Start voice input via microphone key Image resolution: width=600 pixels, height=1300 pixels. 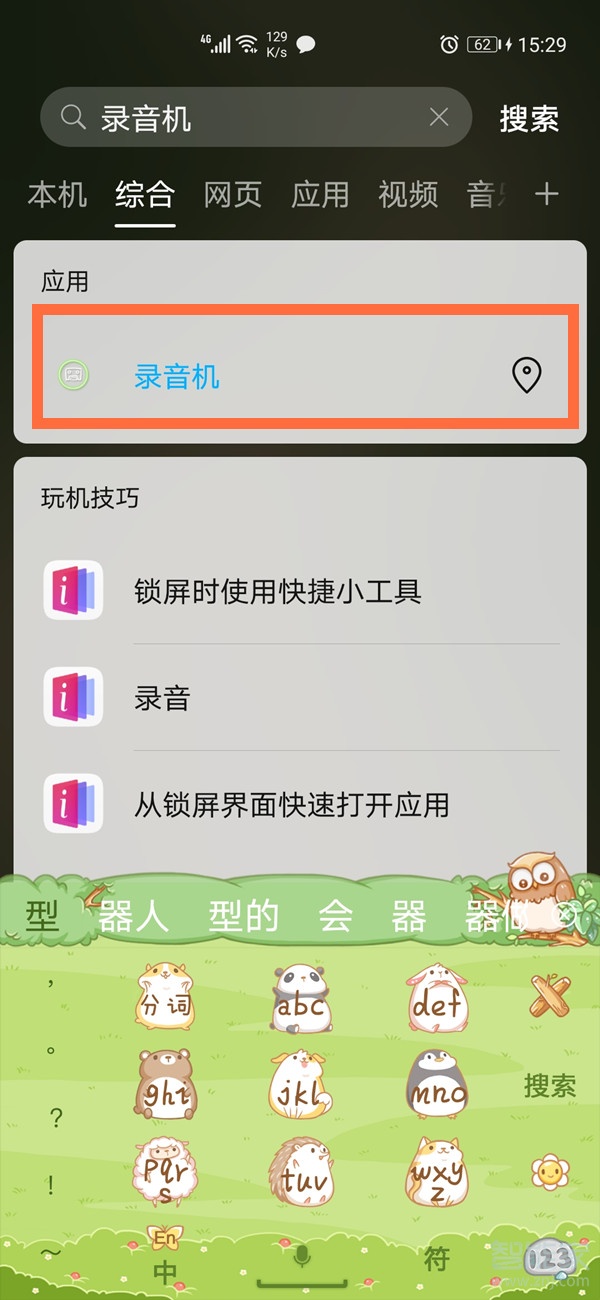(300, 1258)
